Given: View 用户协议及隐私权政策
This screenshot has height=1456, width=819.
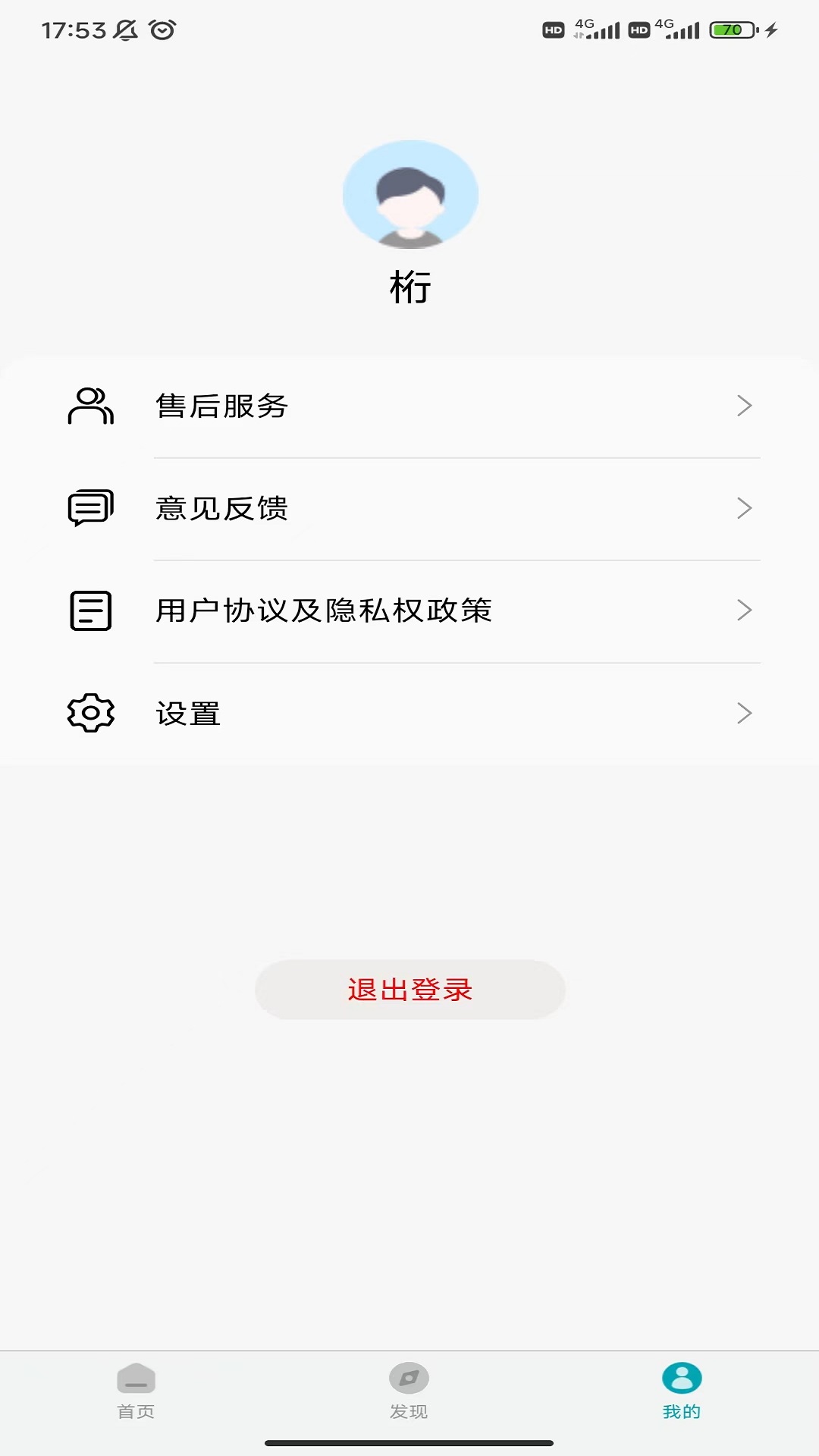Looking at the screenshot, I should pos(409,610).
